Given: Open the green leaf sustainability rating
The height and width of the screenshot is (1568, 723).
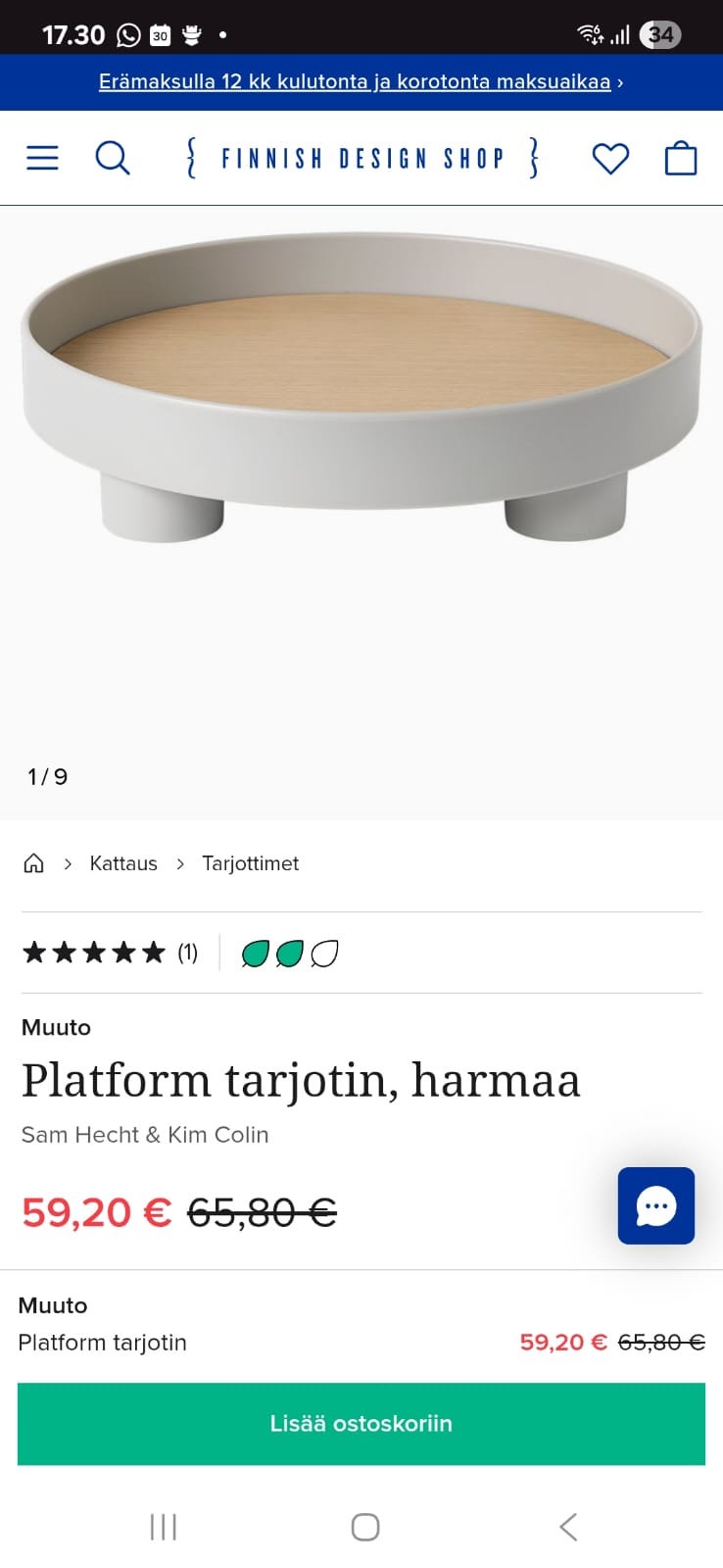Looking at the screenshot, I should pos(289,954).
